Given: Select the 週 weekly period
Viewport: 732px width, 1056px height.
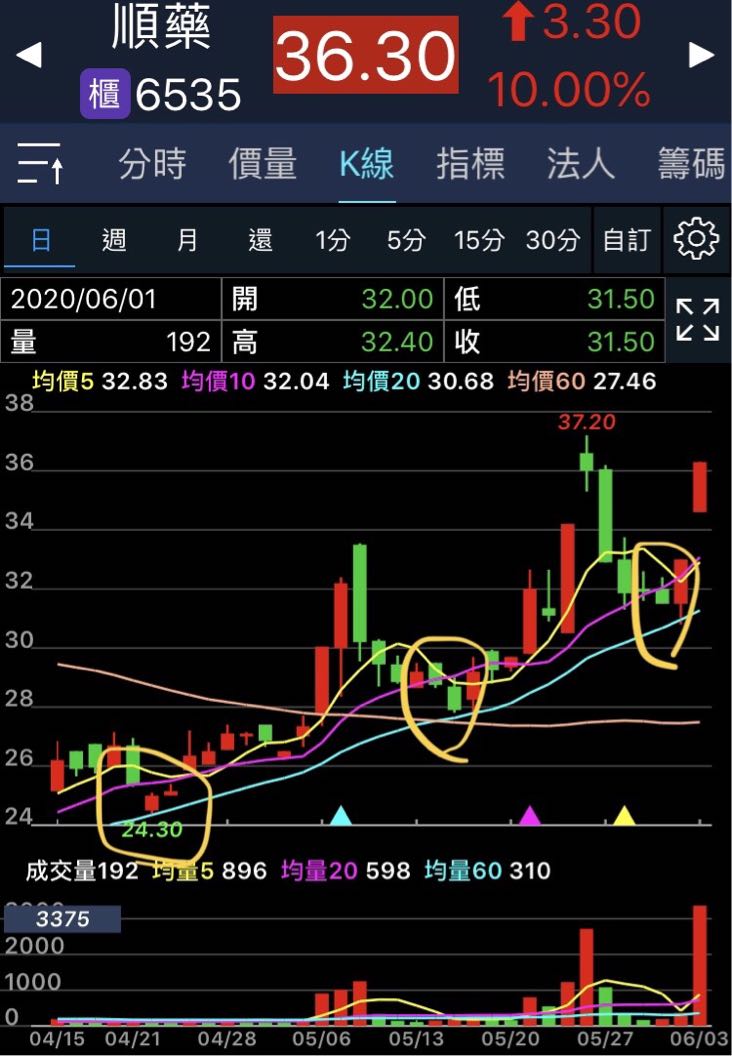Looking at the screenshot, I should click(114, 240).
